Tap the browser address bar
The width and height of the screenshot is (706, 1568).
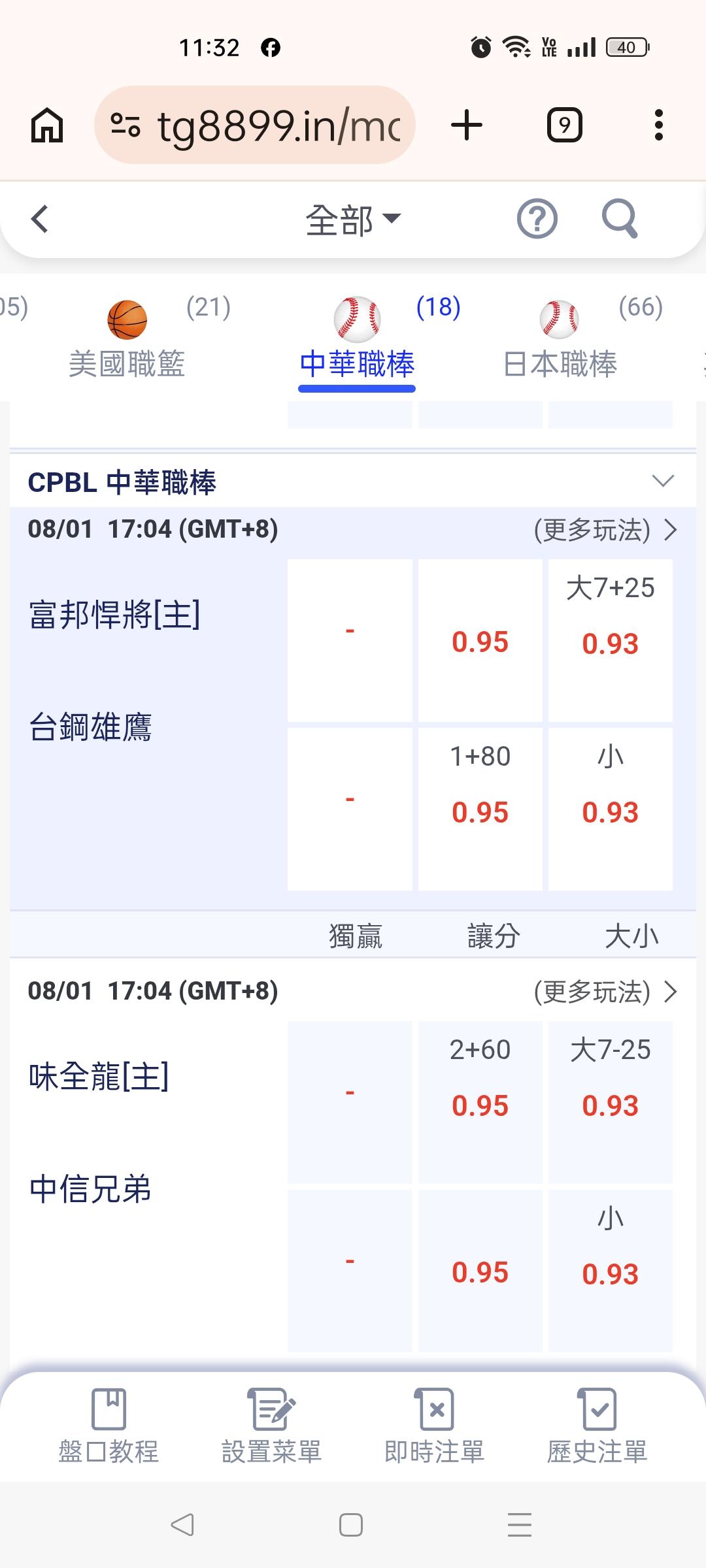[255, 125]
